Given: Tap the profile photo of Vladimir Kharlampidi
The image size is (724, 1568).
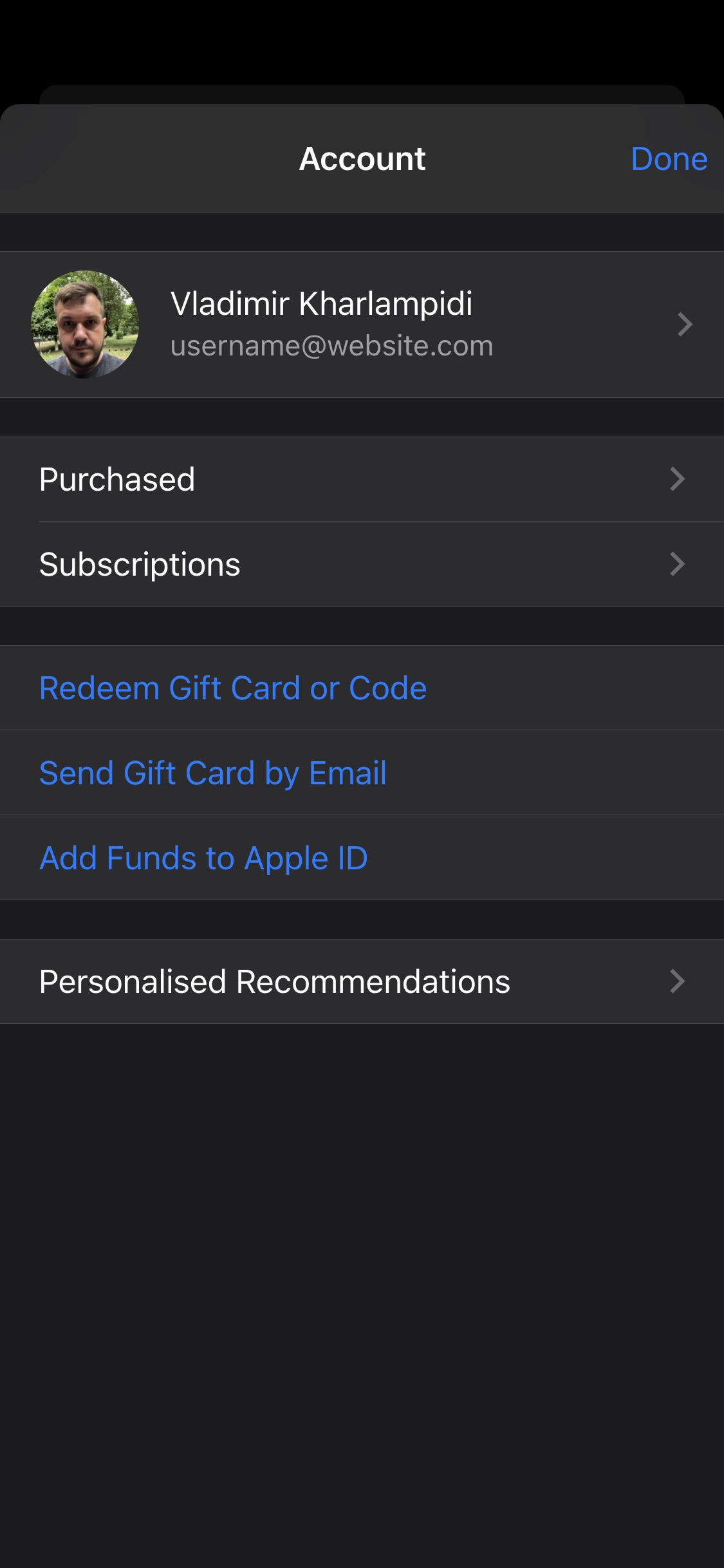Looking at the screenshot, I should pos(87,324).
